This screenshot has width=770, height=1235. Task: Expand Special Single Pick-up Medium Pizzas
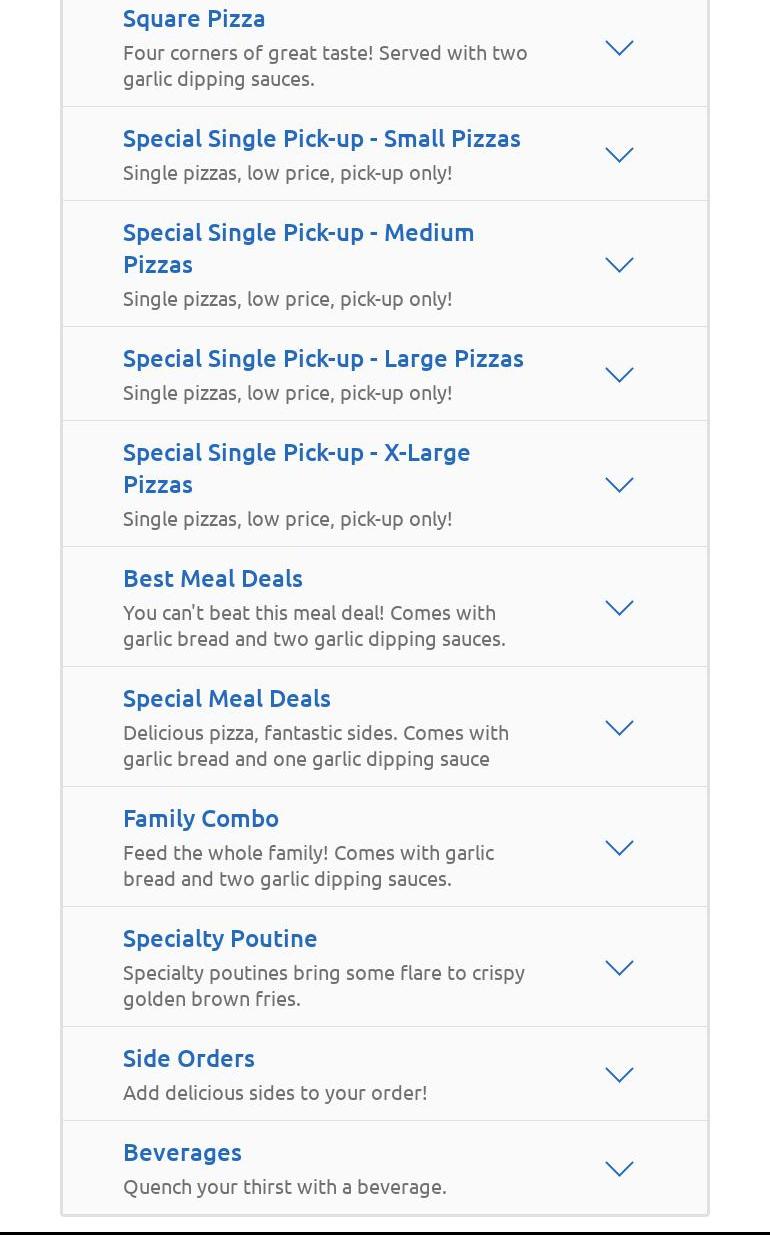(x=619, y=265)
